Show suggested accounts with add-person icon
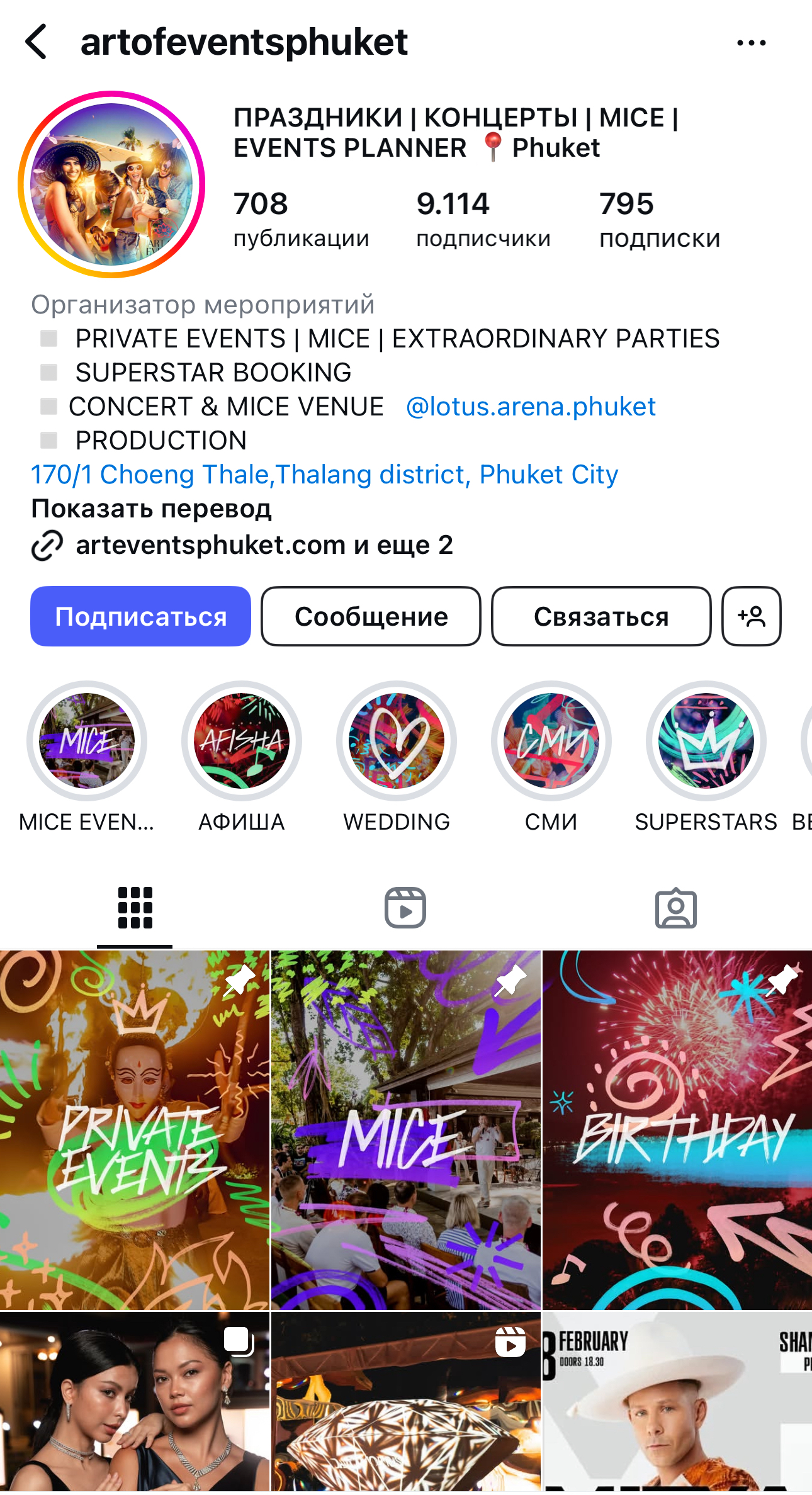This screenshot has height=1495, width=812. 751,616
